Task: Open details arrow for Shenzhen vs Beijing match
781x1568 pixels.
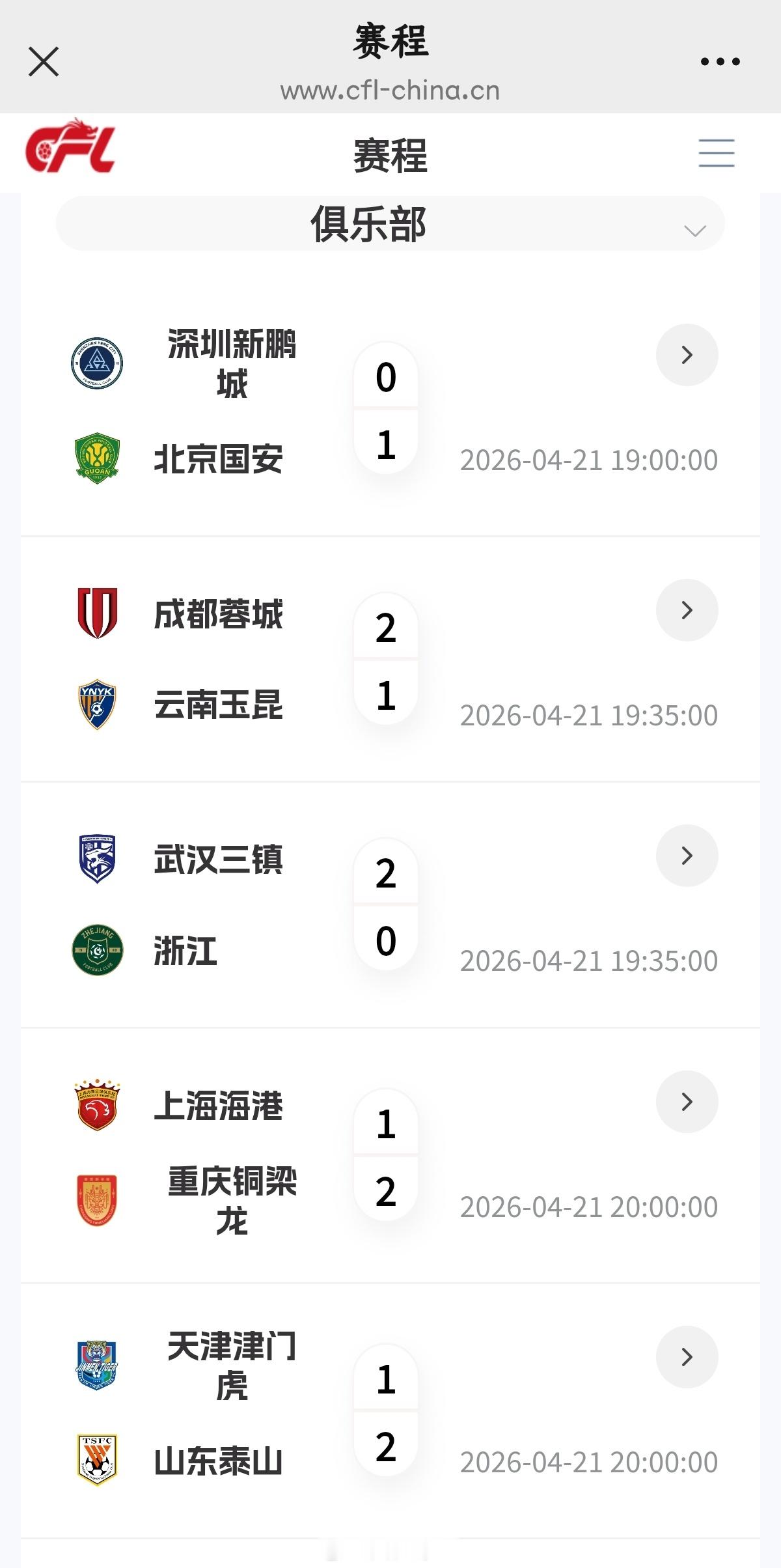Action: [687, 355]
